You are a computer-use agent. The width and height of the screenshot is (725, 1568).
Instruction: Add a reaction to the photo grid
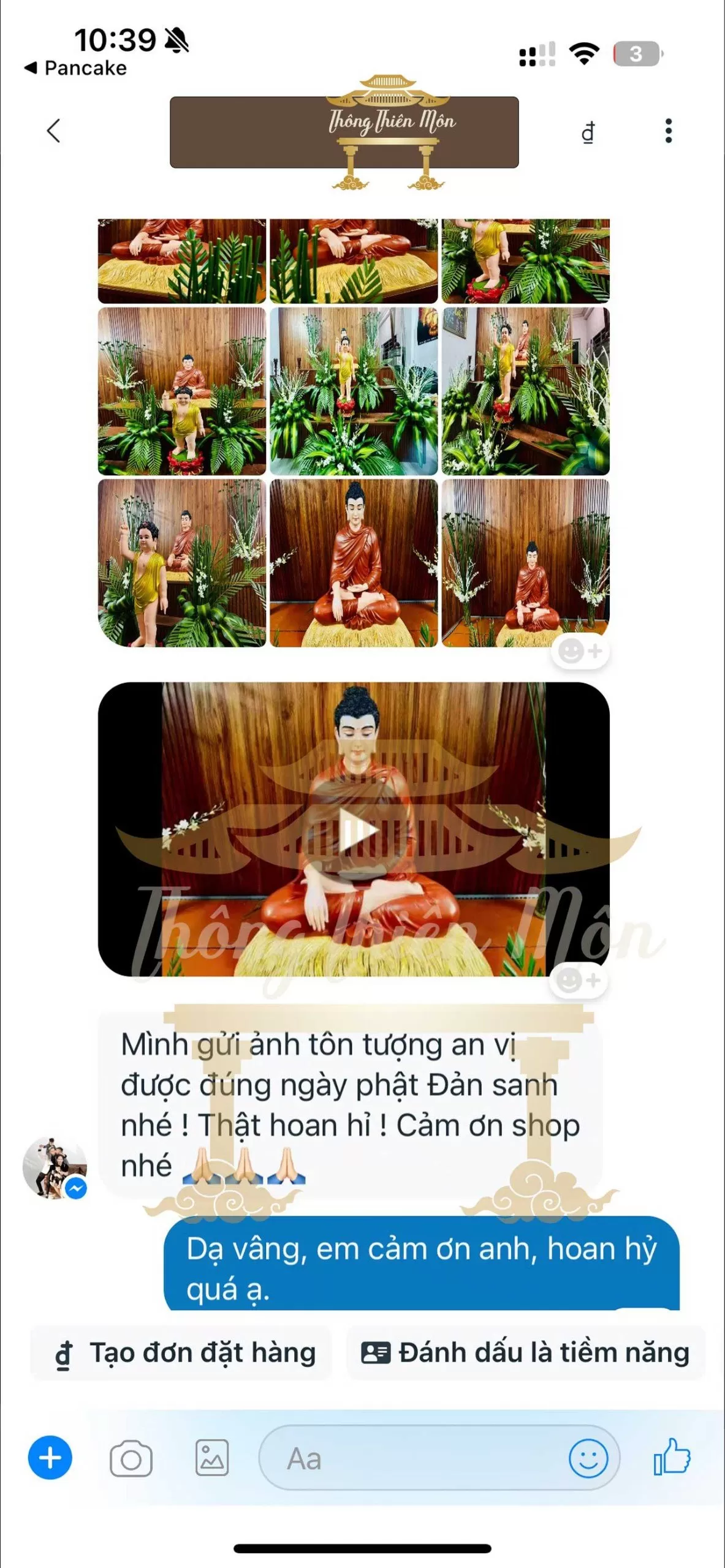point(580,651)
